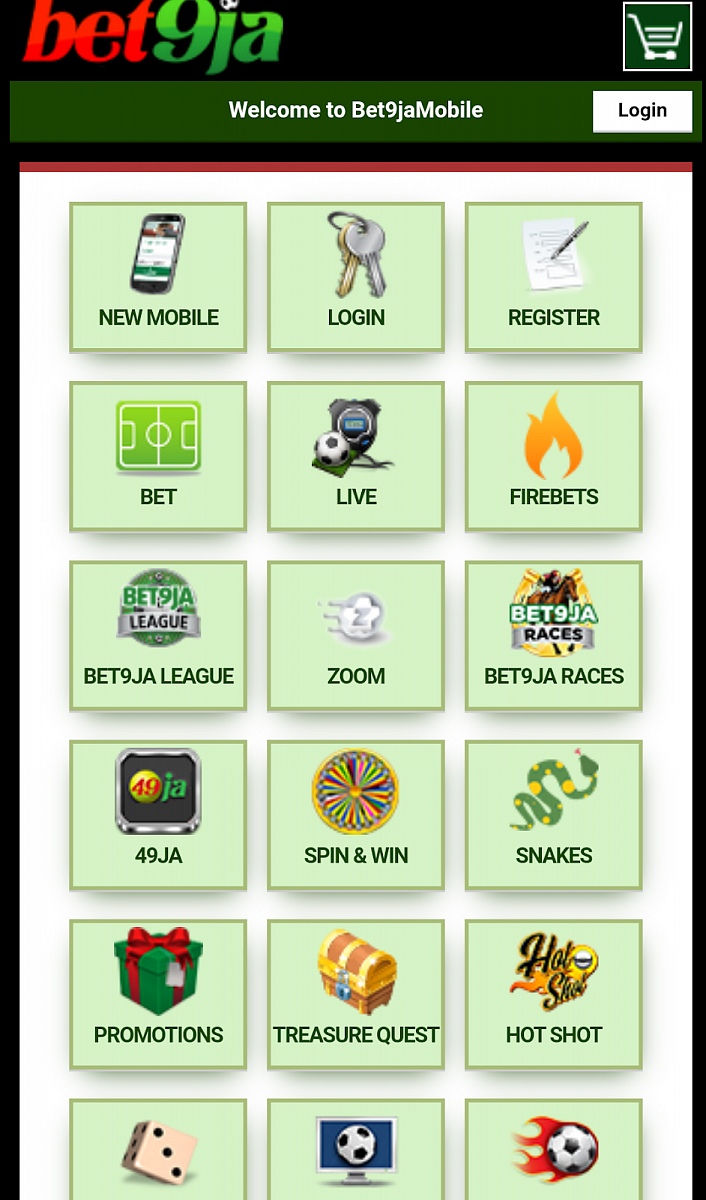Open the Snakes game tile

point(554,815)
